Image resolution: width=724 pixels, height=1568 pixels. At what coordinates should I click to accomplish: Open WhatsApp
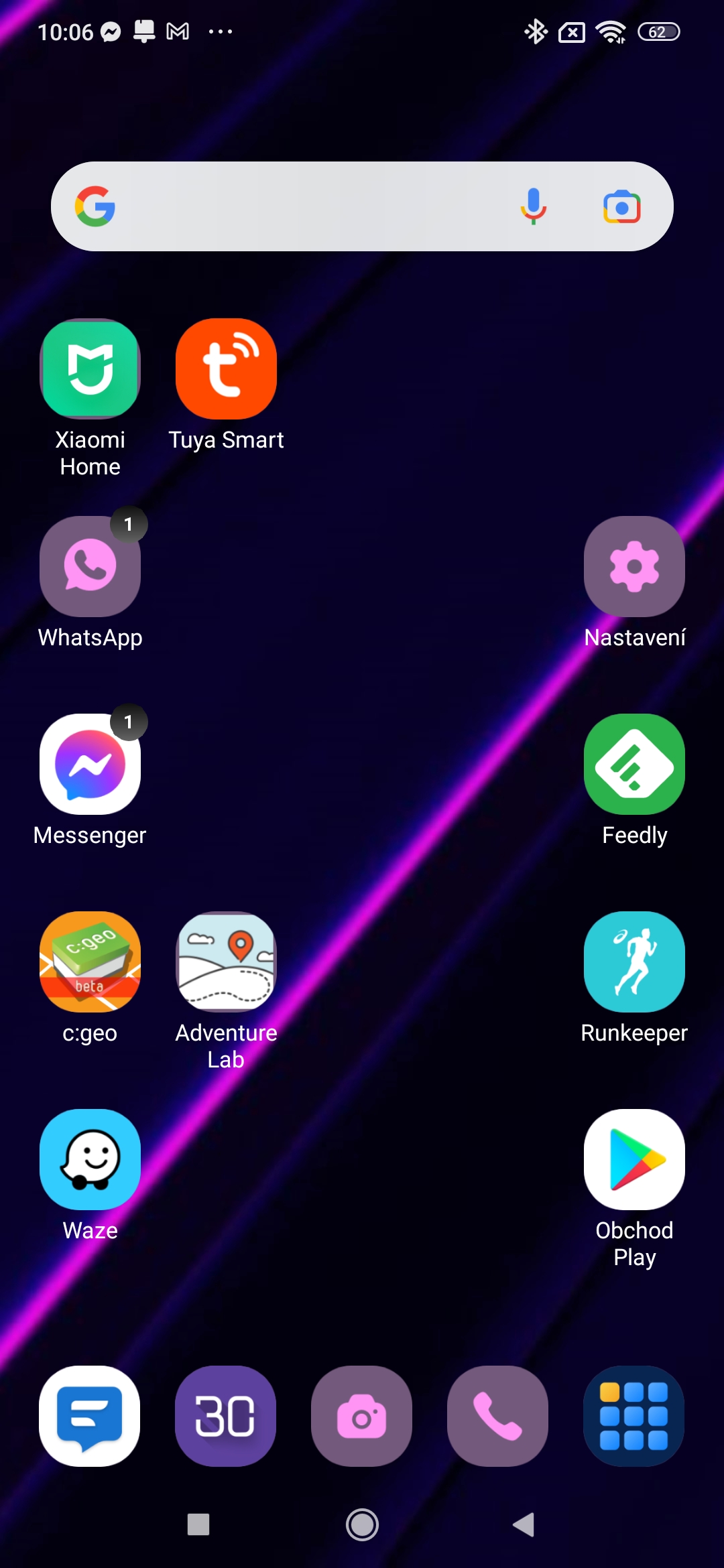tap(90, 567)
